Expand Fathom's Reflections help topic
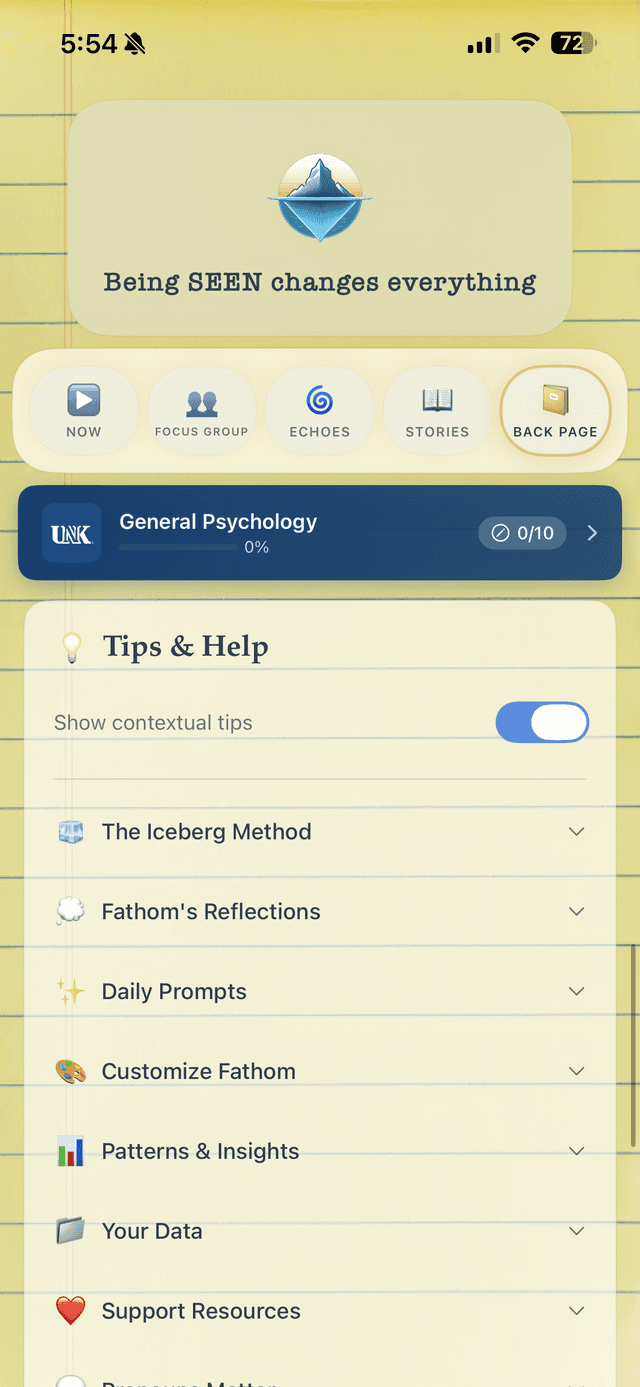Viewport: 640px width, 1387px height. 320,912
